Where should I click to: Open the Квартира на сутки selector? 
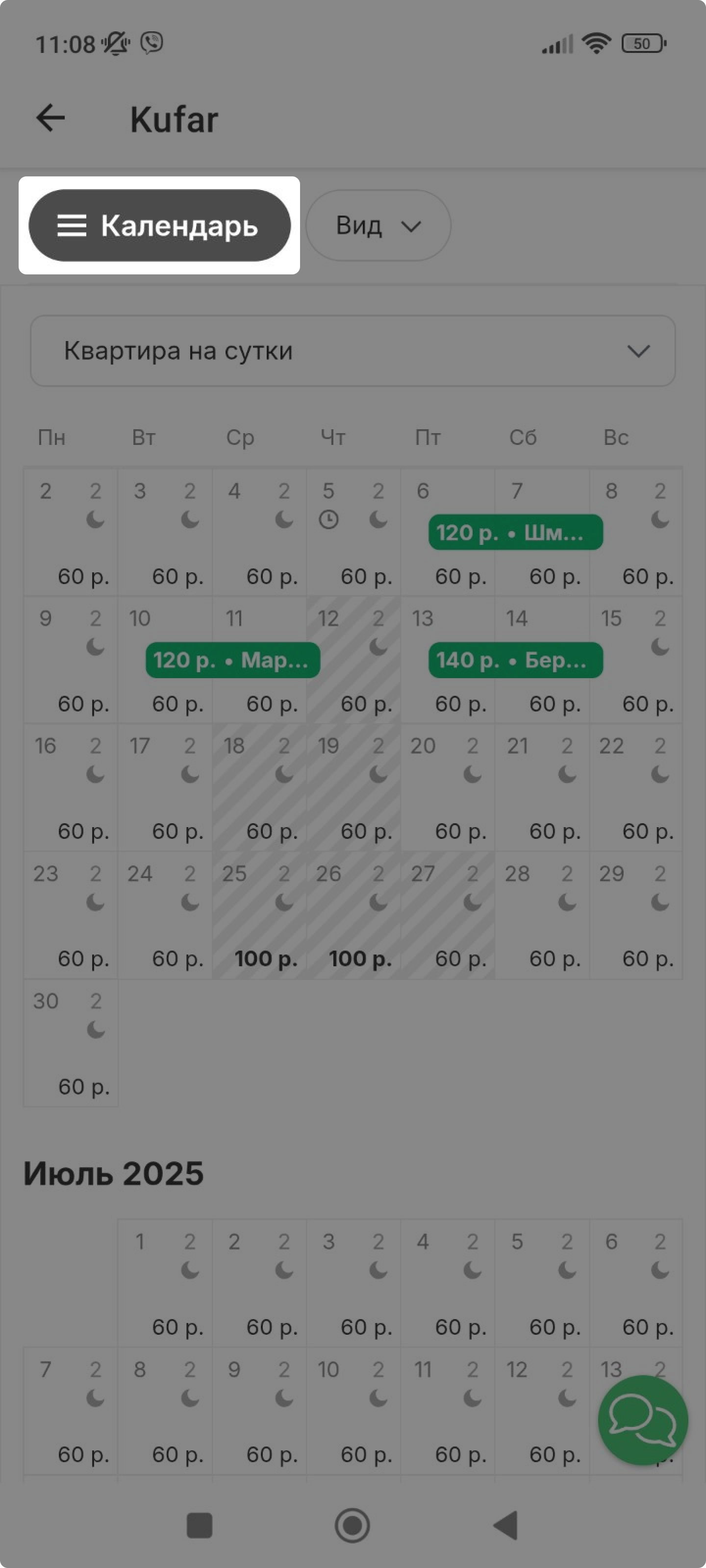point(353,351)
